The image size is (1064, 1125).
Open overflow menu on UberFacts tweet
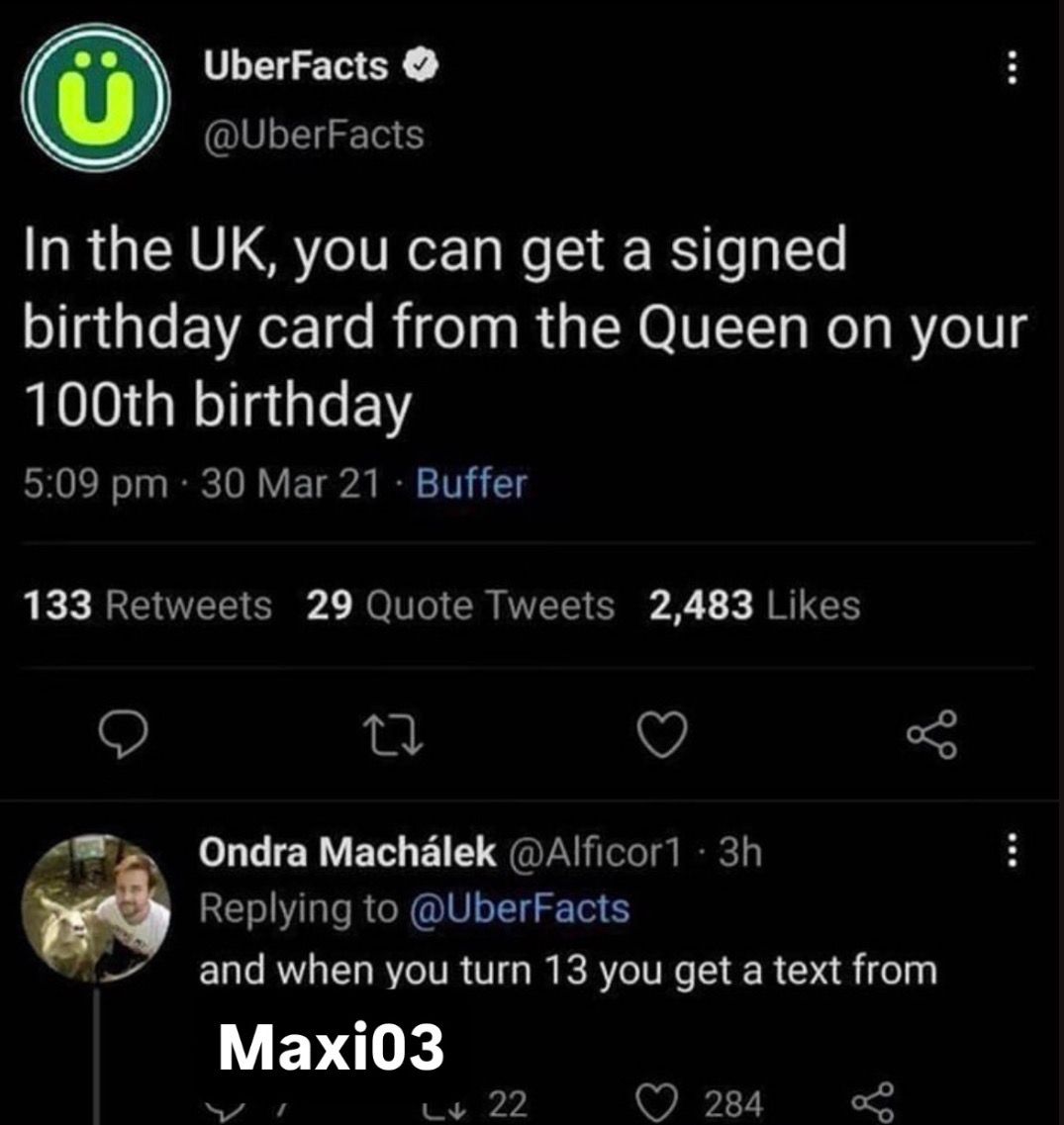click(1011, 69)
